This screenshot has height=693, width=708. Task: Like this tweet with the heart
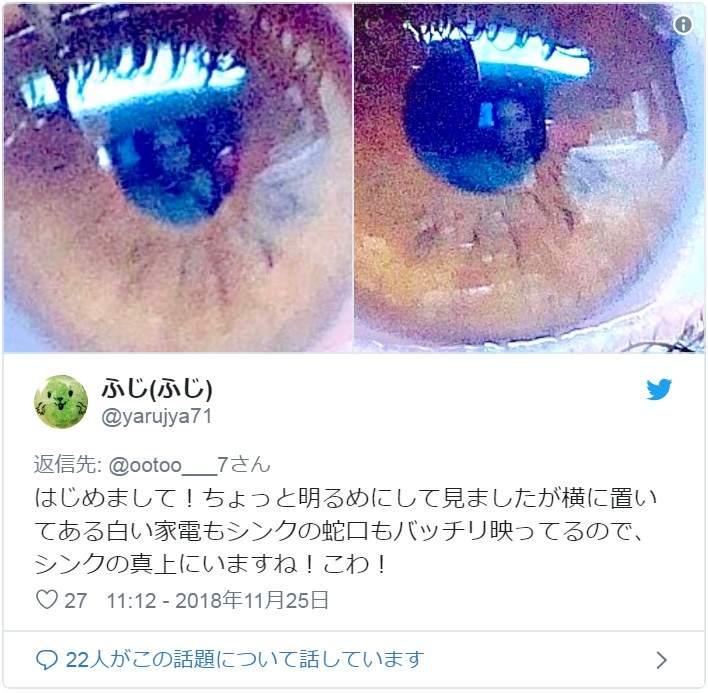[x=46, y=600]
